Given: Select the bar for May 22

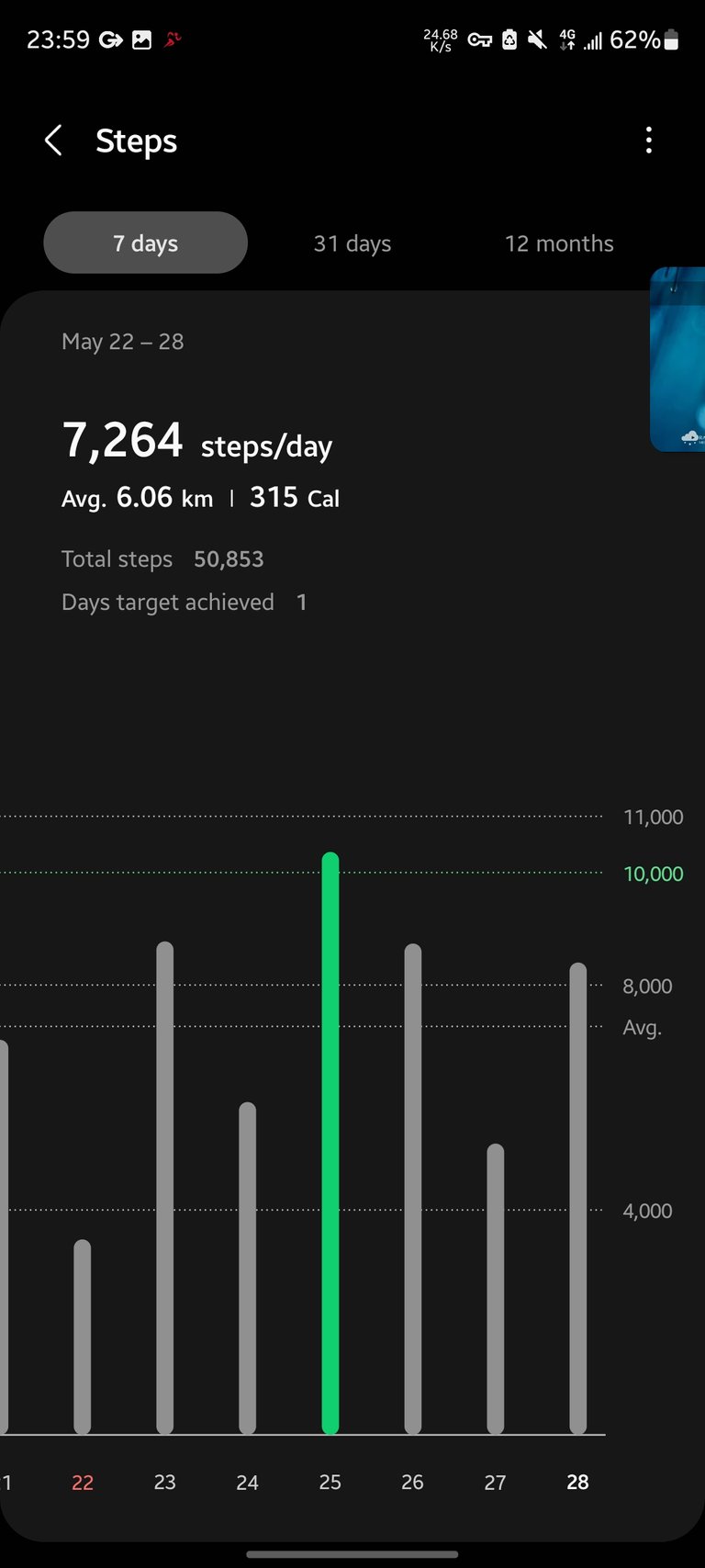Looking at the screenshot, I should (83, 1337).
